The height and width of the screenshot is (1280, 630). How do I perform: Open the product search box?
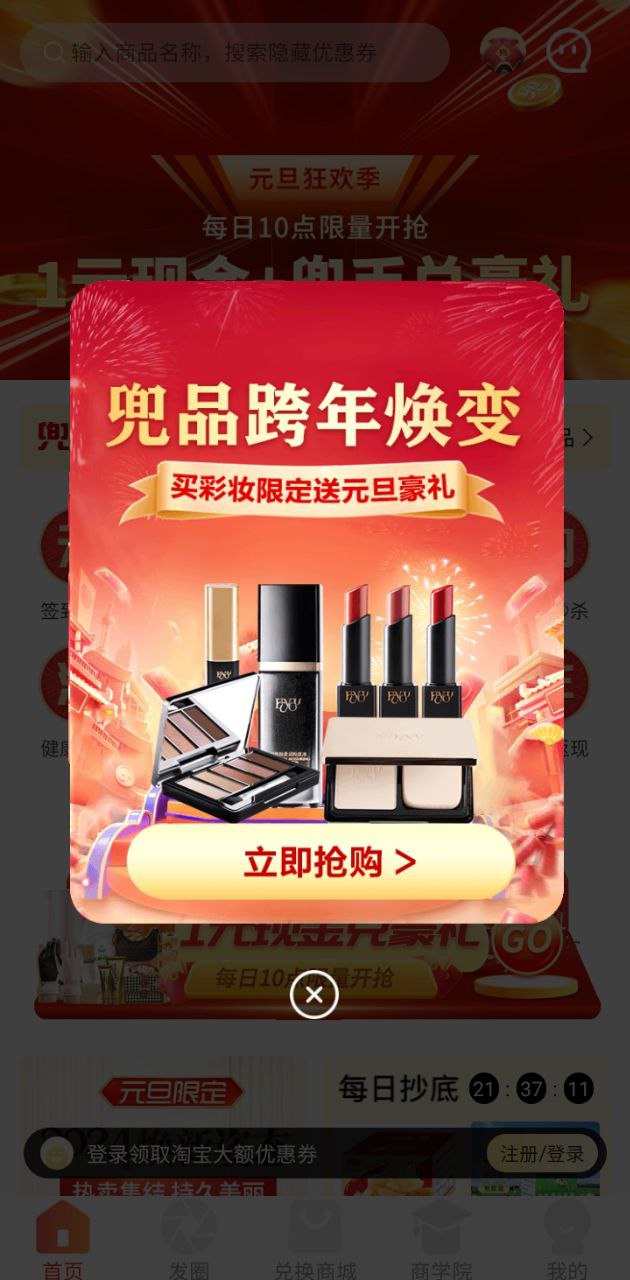pyautogui.click(x=235, y=52)
